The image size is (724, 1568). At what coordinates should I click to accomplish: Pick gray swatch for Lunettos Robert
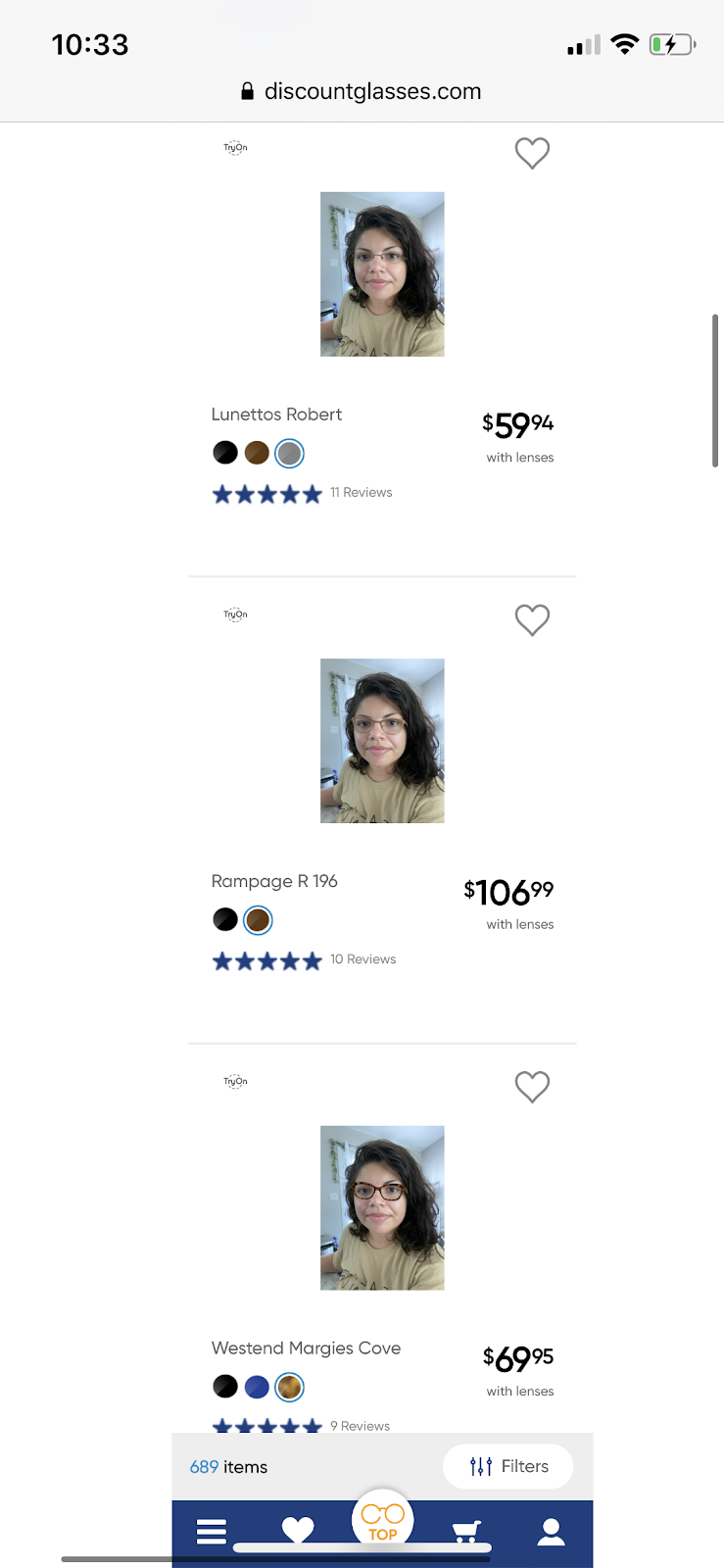coord(289,453)
